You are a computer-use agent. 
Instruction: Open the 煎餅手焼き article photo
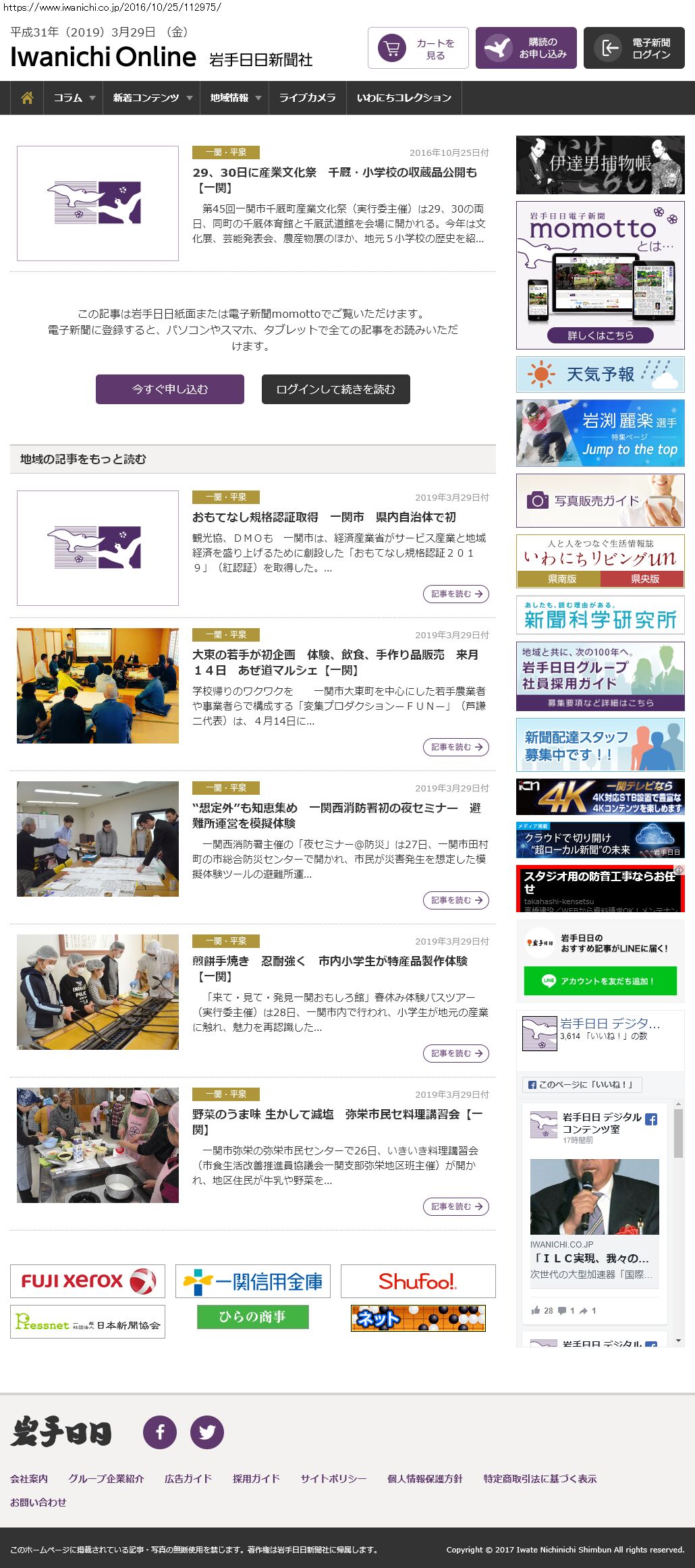pyautogui.click(x=98, y=992)
